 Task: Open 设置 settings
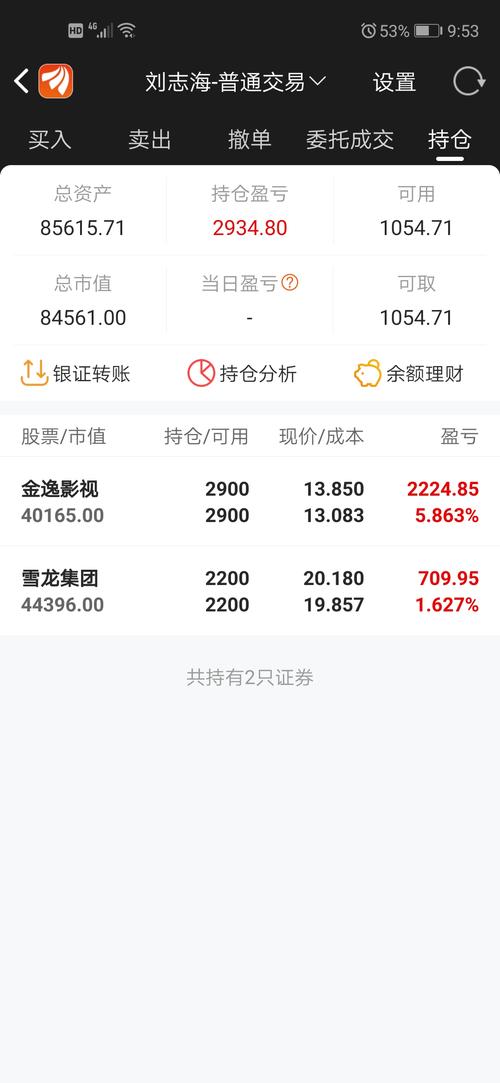pyautogui.click(x=394, y=82)
